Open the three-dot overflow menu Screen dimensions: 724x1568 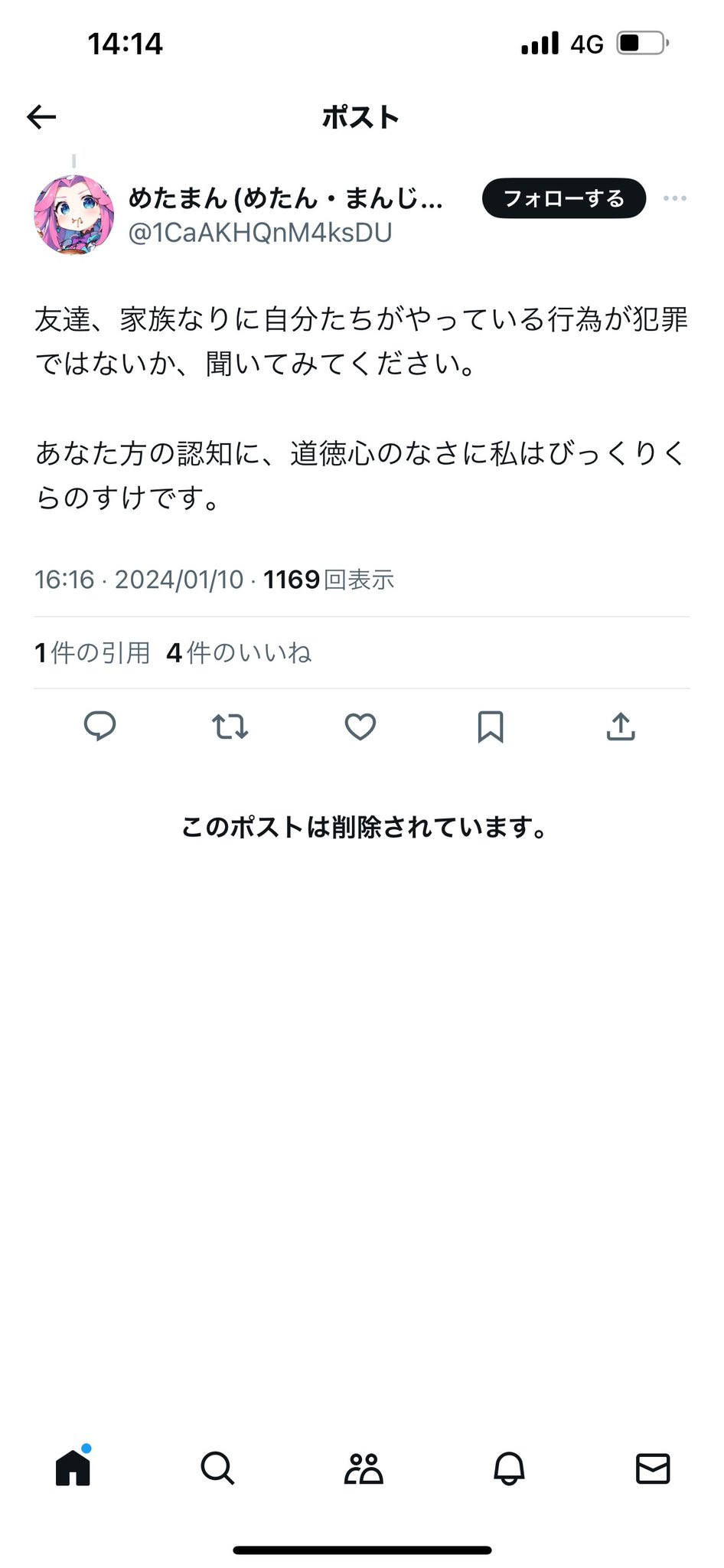coord(675,198)
